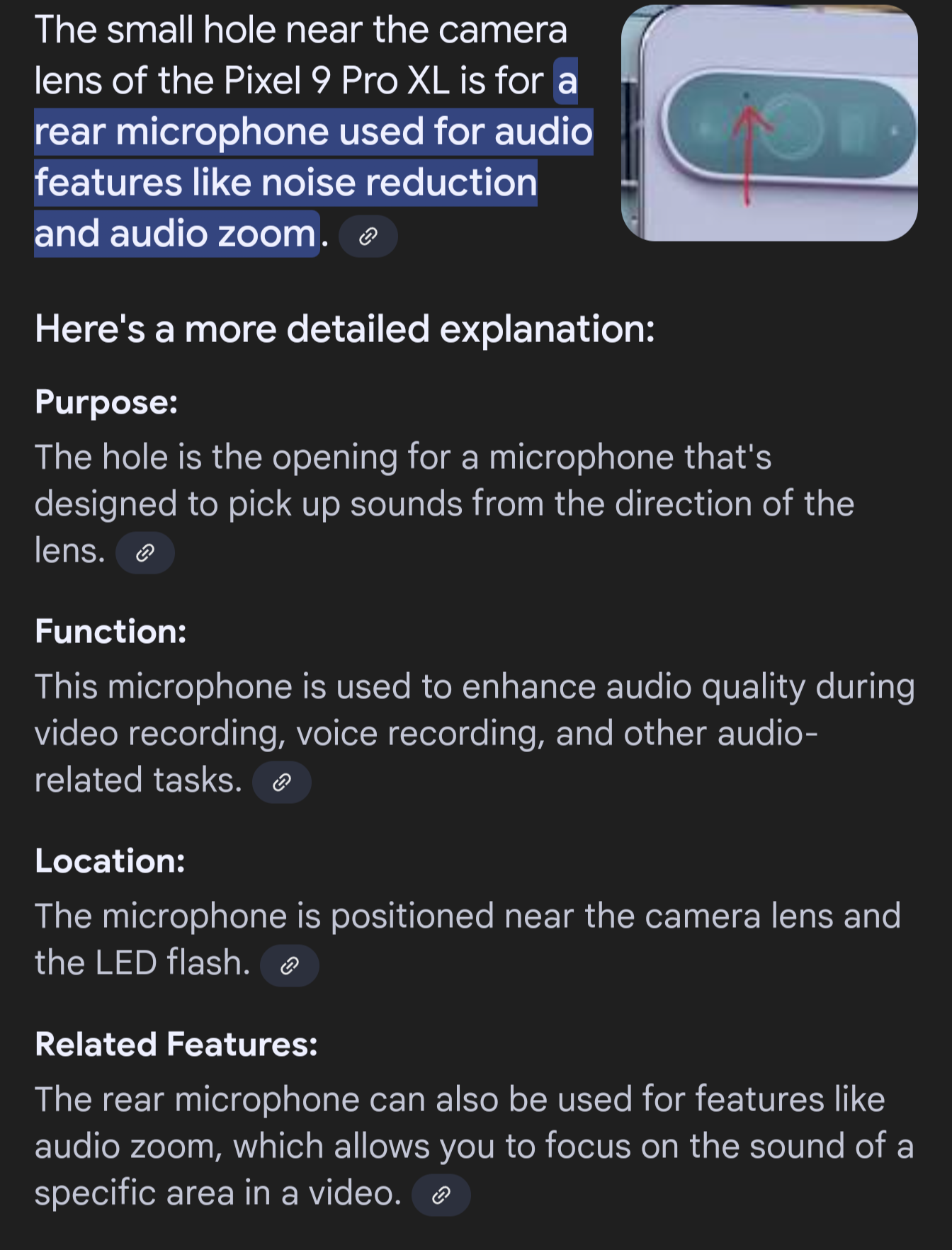Open the Pixel camera bar image thumbnail
Image resolution: width=952 pixels, height=1250 pixels.
pos(769,123)
